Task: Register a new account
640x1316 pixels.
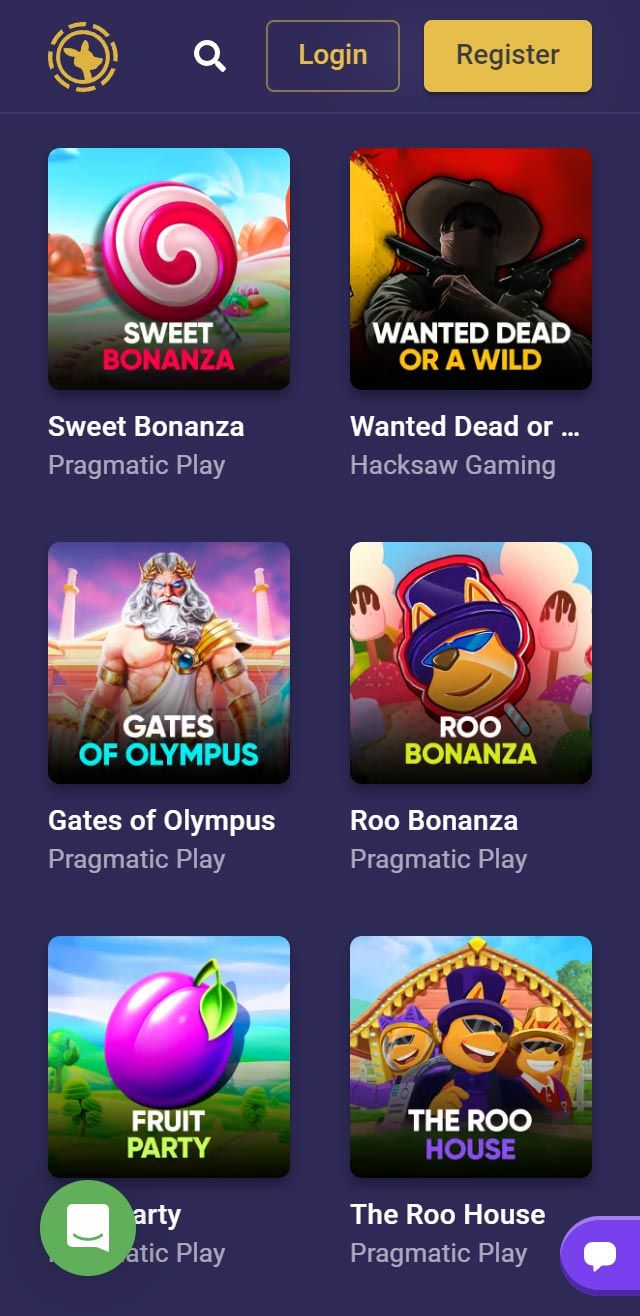Action: point(508,56)
